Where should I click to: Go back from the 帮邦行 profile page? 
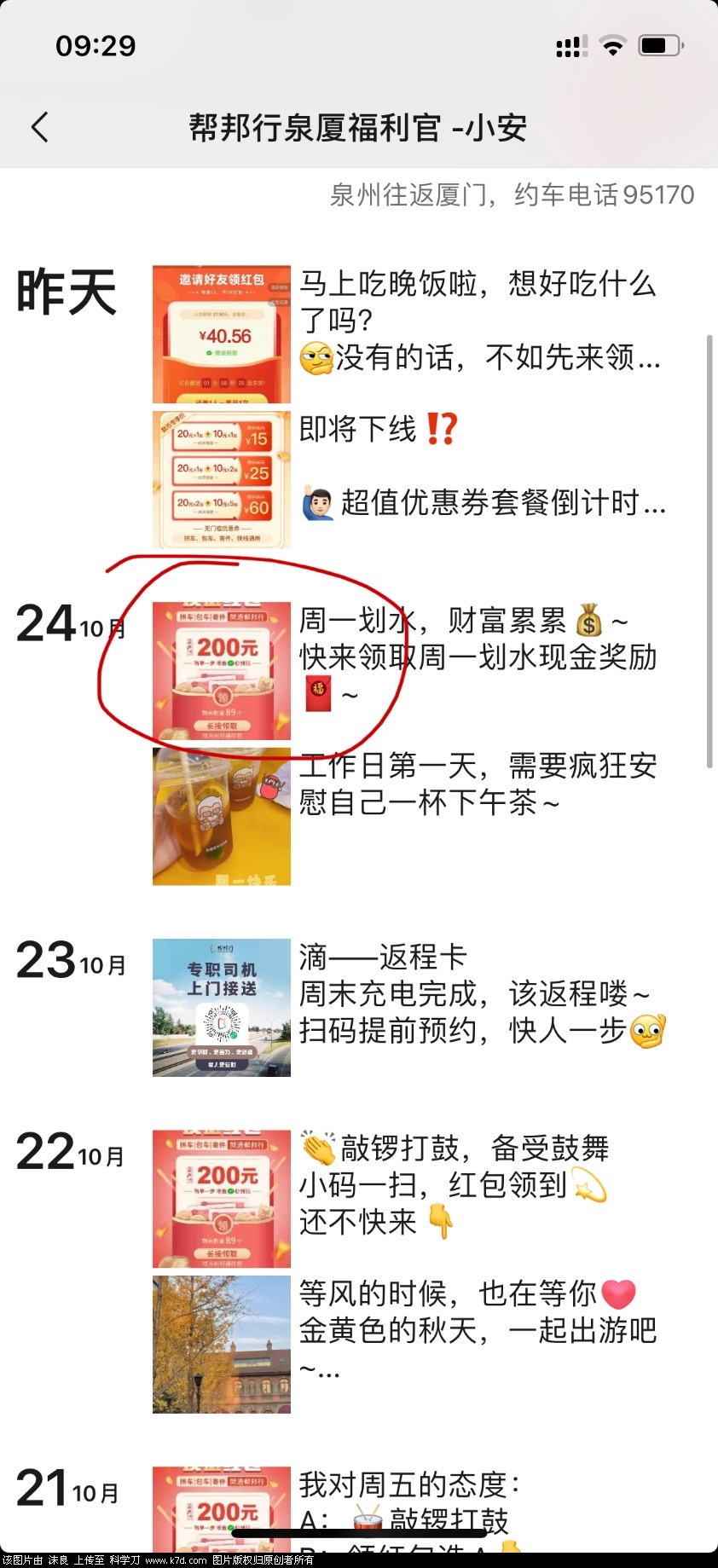39,127
